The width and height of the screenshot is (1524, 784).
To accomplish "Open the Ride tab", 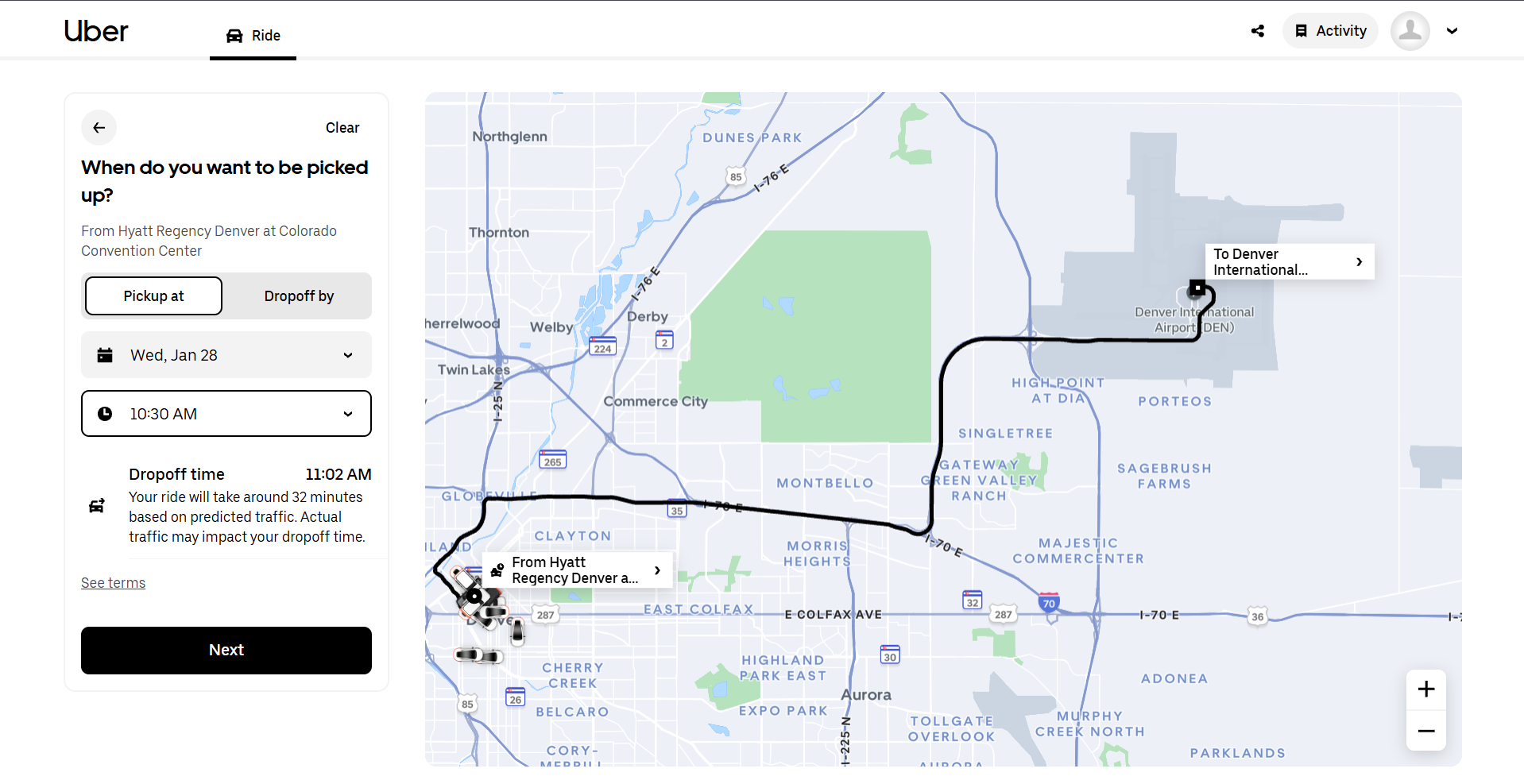I will coord(253,36).
